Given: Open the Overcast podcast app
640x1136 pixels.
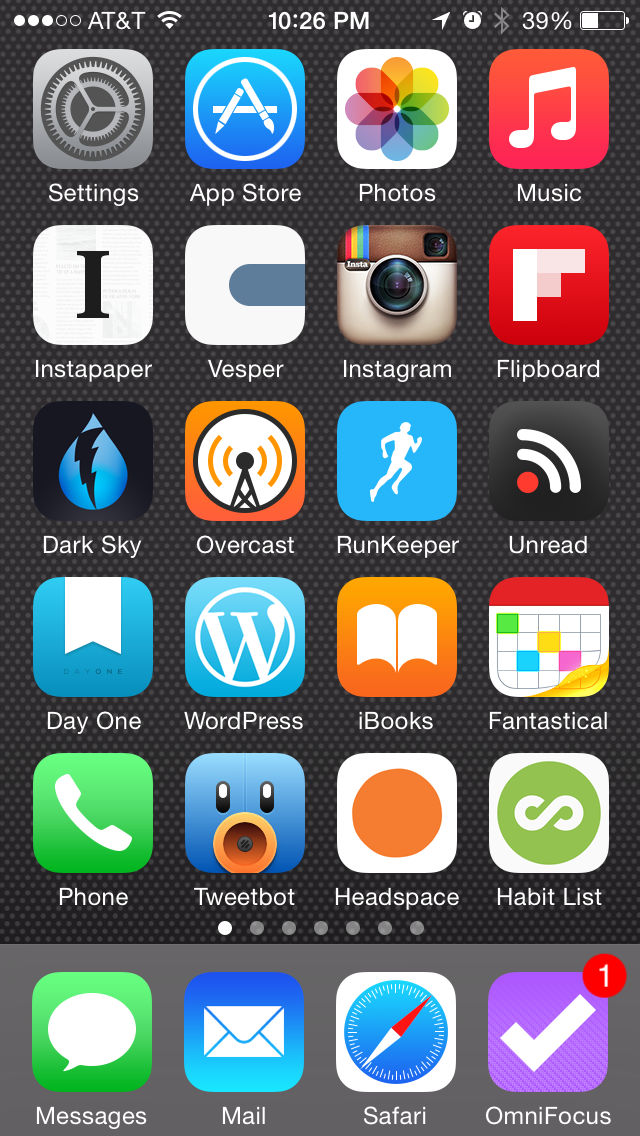Looking at the screenshot, I should tap(245, 461).
